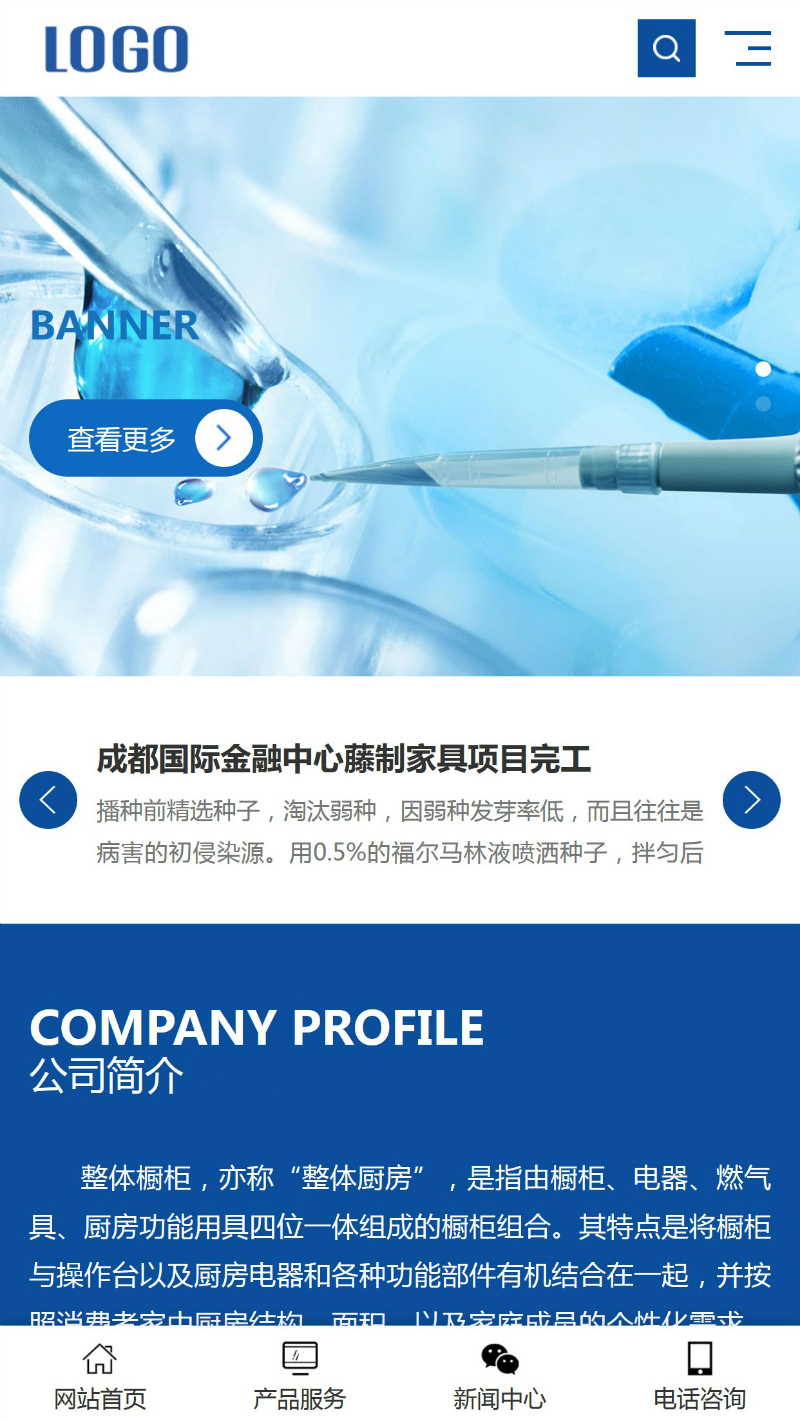The image size is (800, 1422).
Task: Tap 电话咨询 in the bottom bar
Action: click(x=700, y=1376)
